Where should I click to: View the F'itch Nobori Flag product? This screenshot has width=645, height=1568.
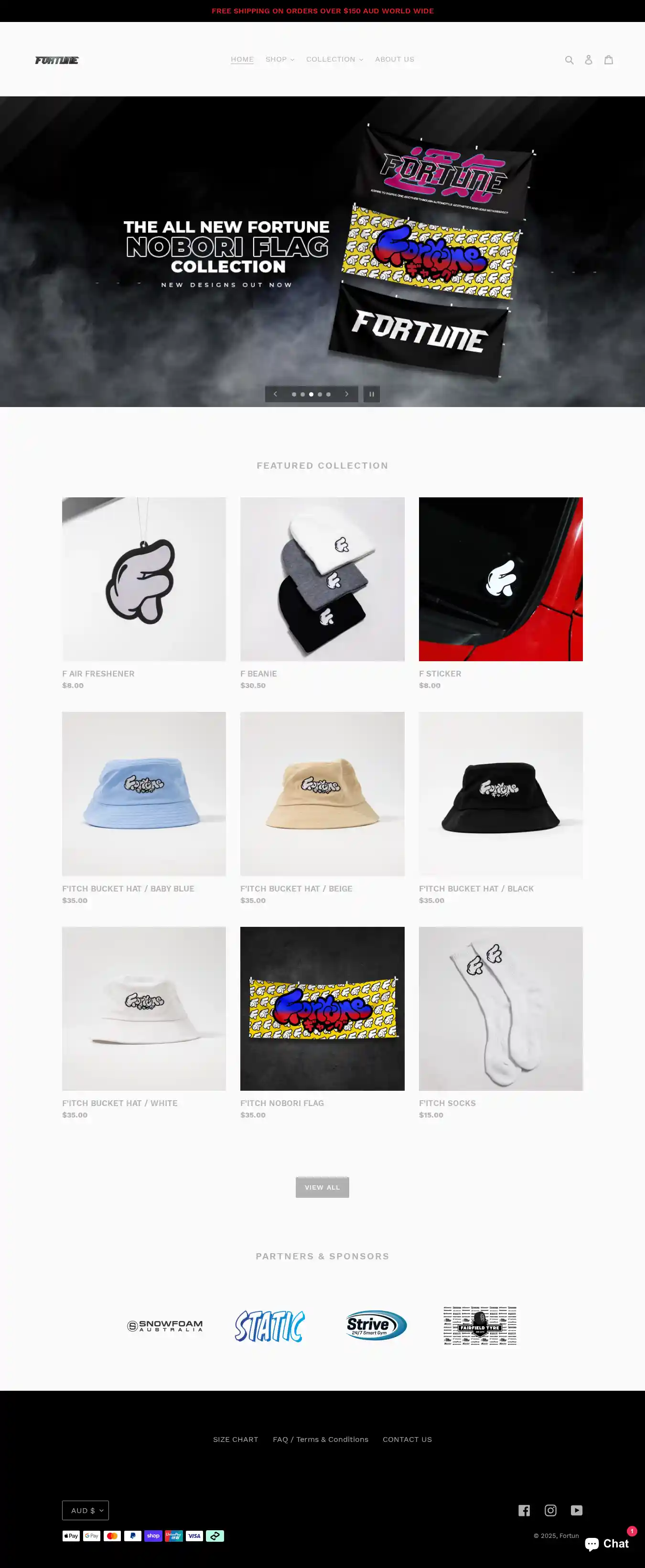pyautogui.click(x=322, y=1009)
